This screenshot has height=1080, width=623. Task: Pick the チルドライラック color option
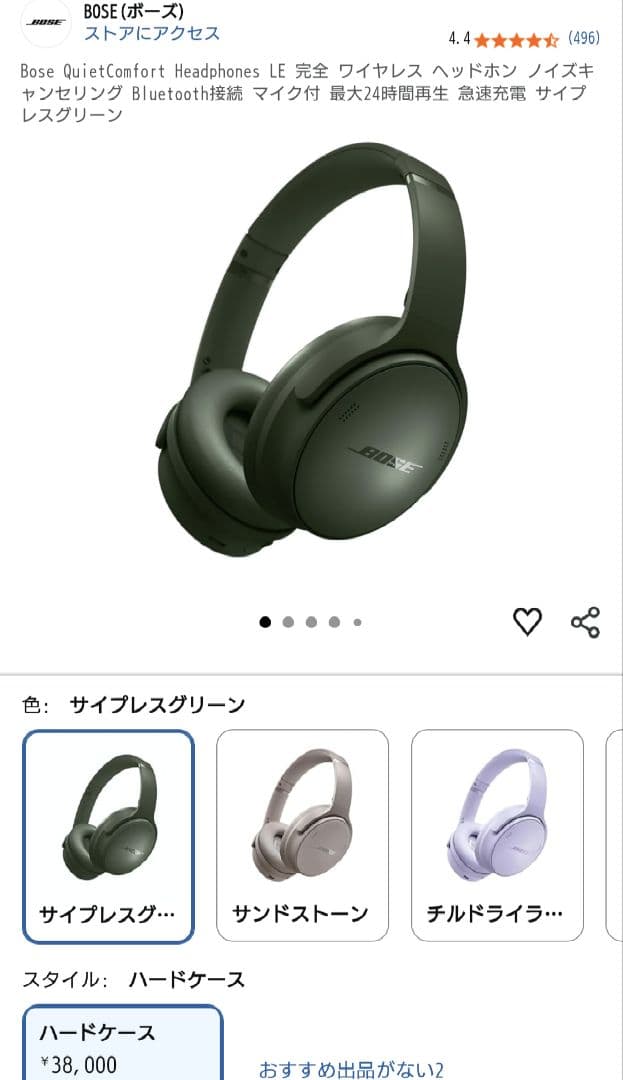pyautogui.click(x=497, y=836)
